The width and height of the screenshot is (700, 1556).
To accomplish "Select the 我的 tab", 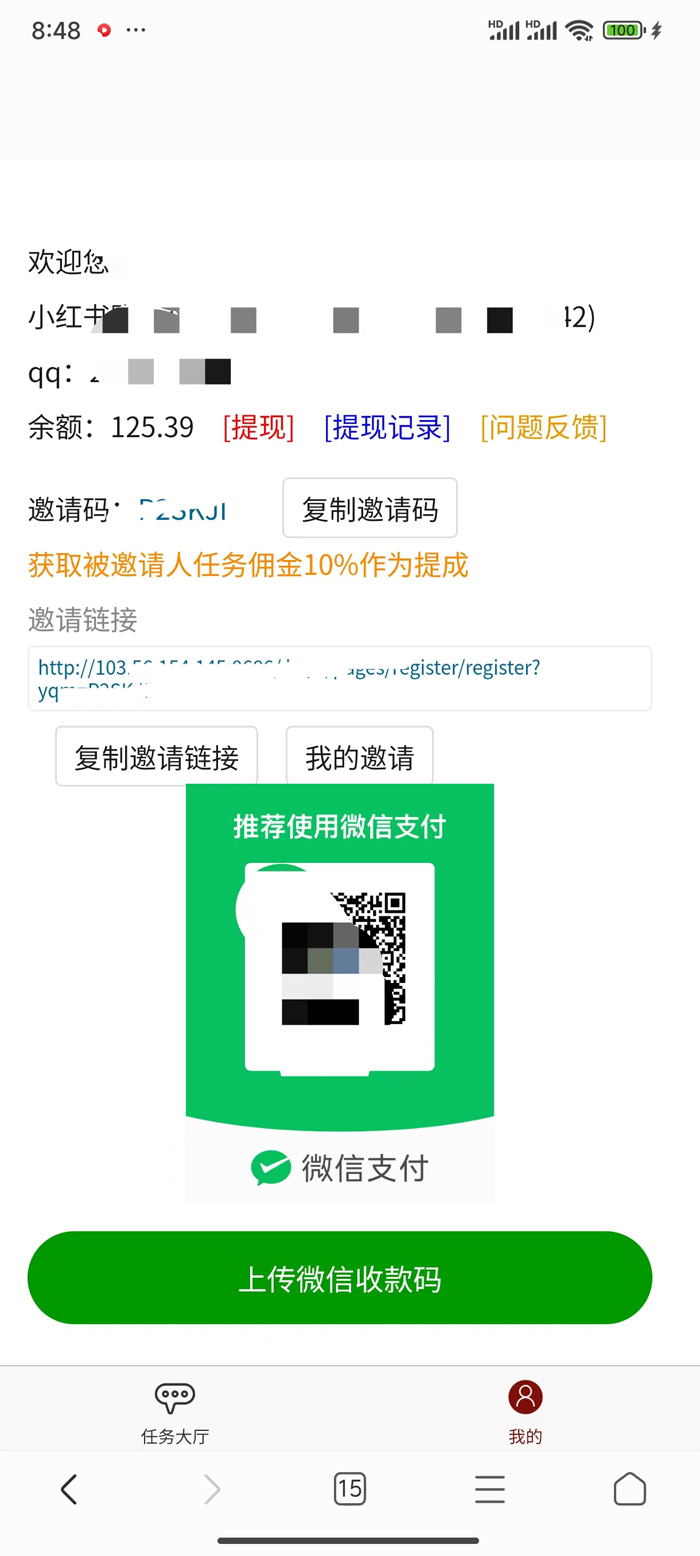I will (525, 1410).
